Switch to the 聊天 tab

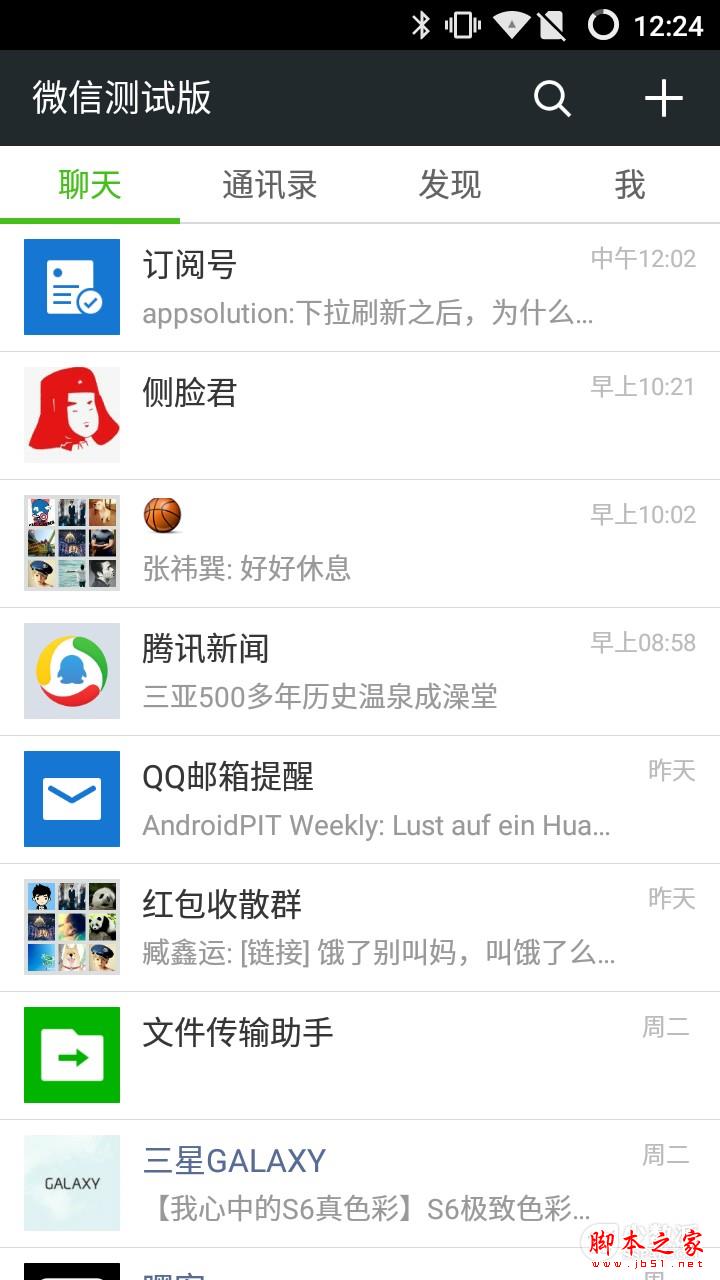point(90,185)
